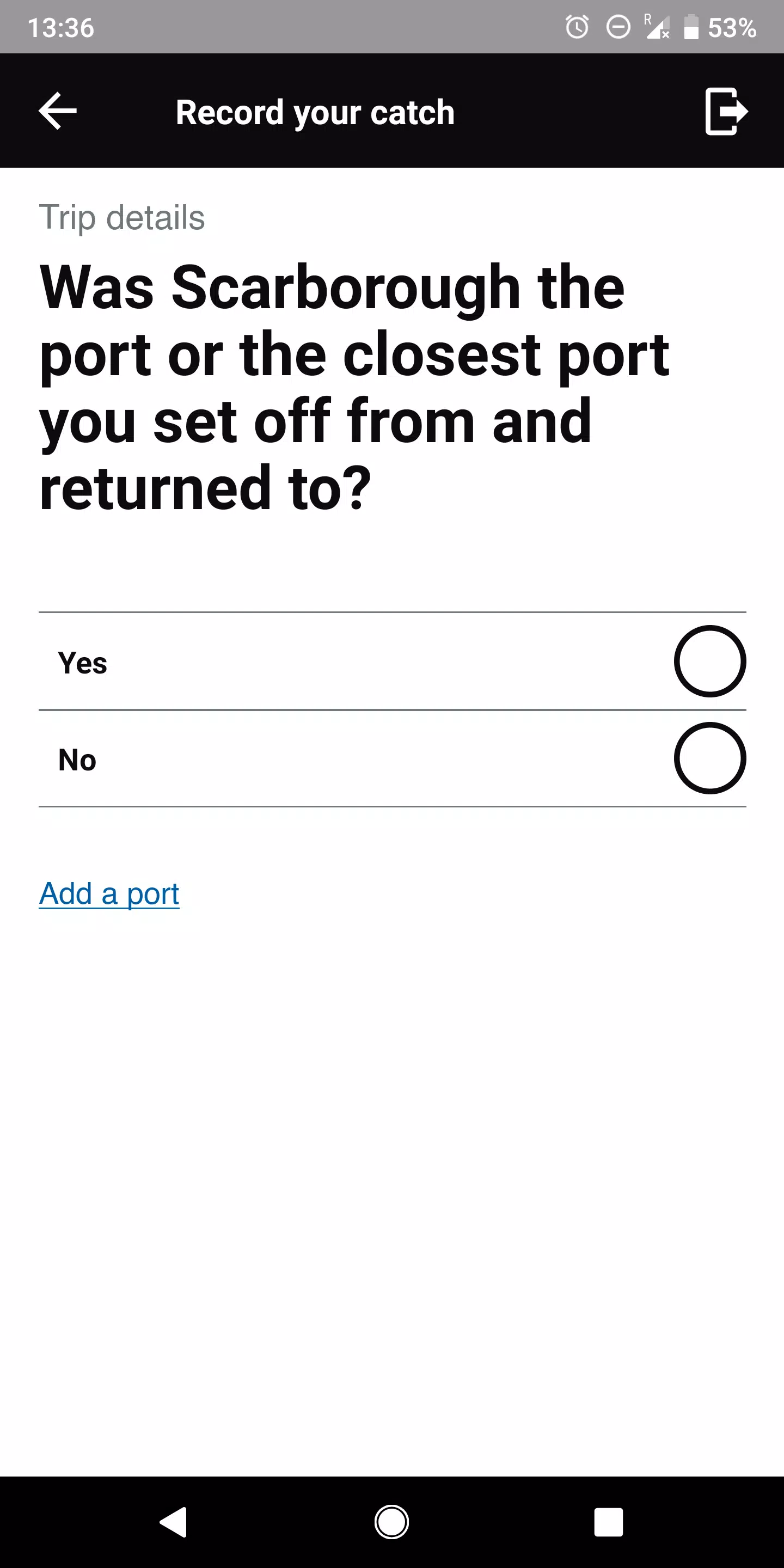The height and width of the screenshot is (1568, 784).
Task: Open the Add a port link
Action: coord(109,893)
